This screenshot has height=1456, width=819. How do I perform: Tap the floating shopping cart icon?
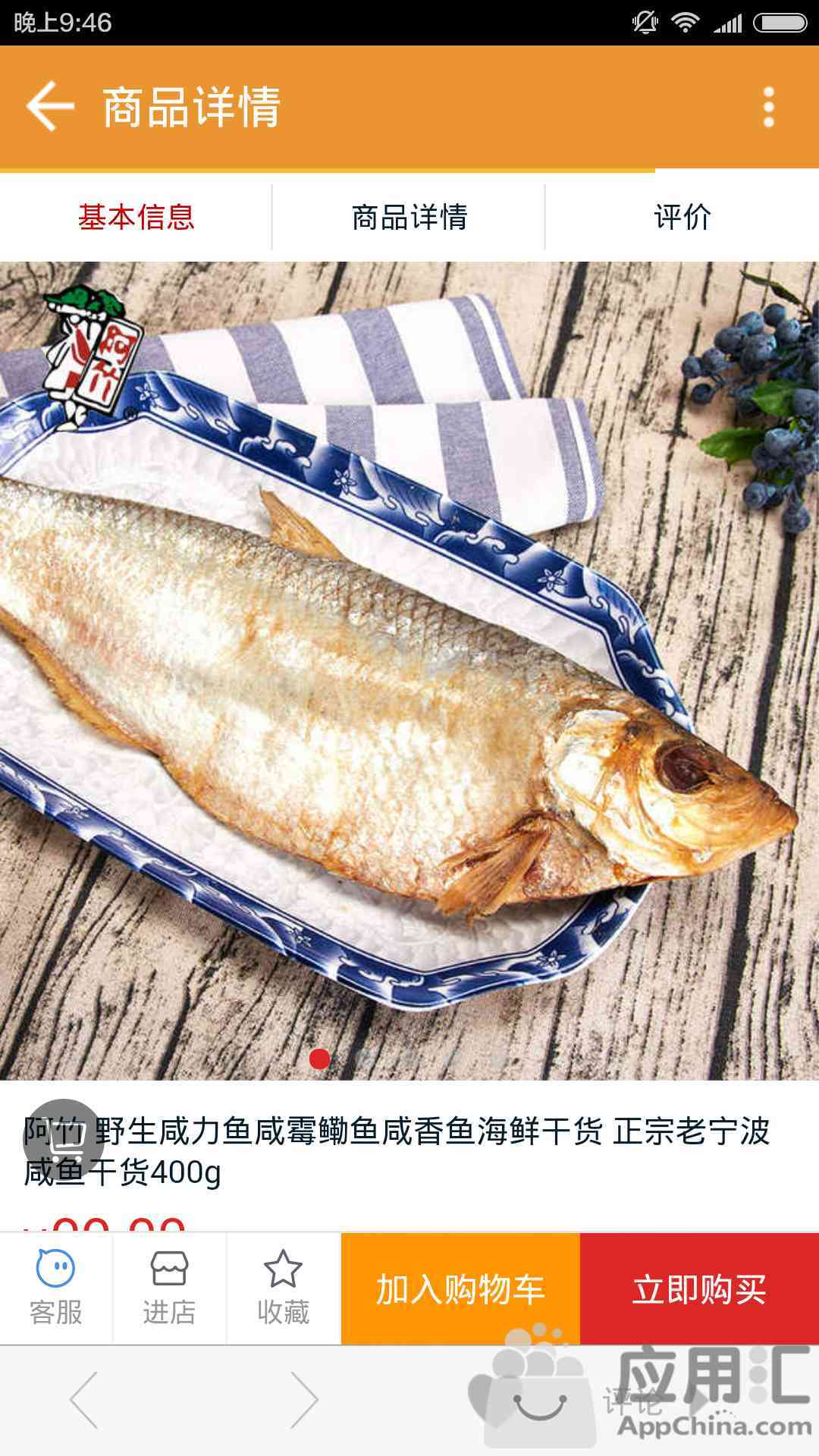tap(64, 1138)
